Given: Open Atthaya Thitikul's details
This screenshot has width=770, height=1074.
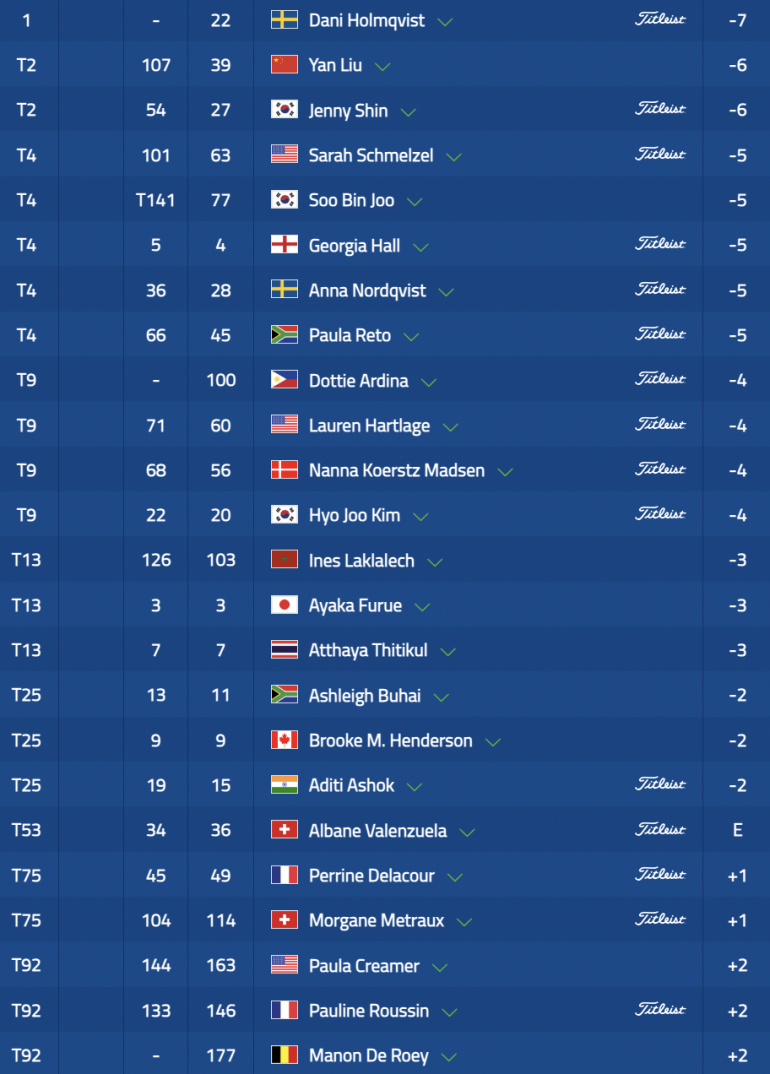Looking at the screenshot, I should click(x=448, y=652).
